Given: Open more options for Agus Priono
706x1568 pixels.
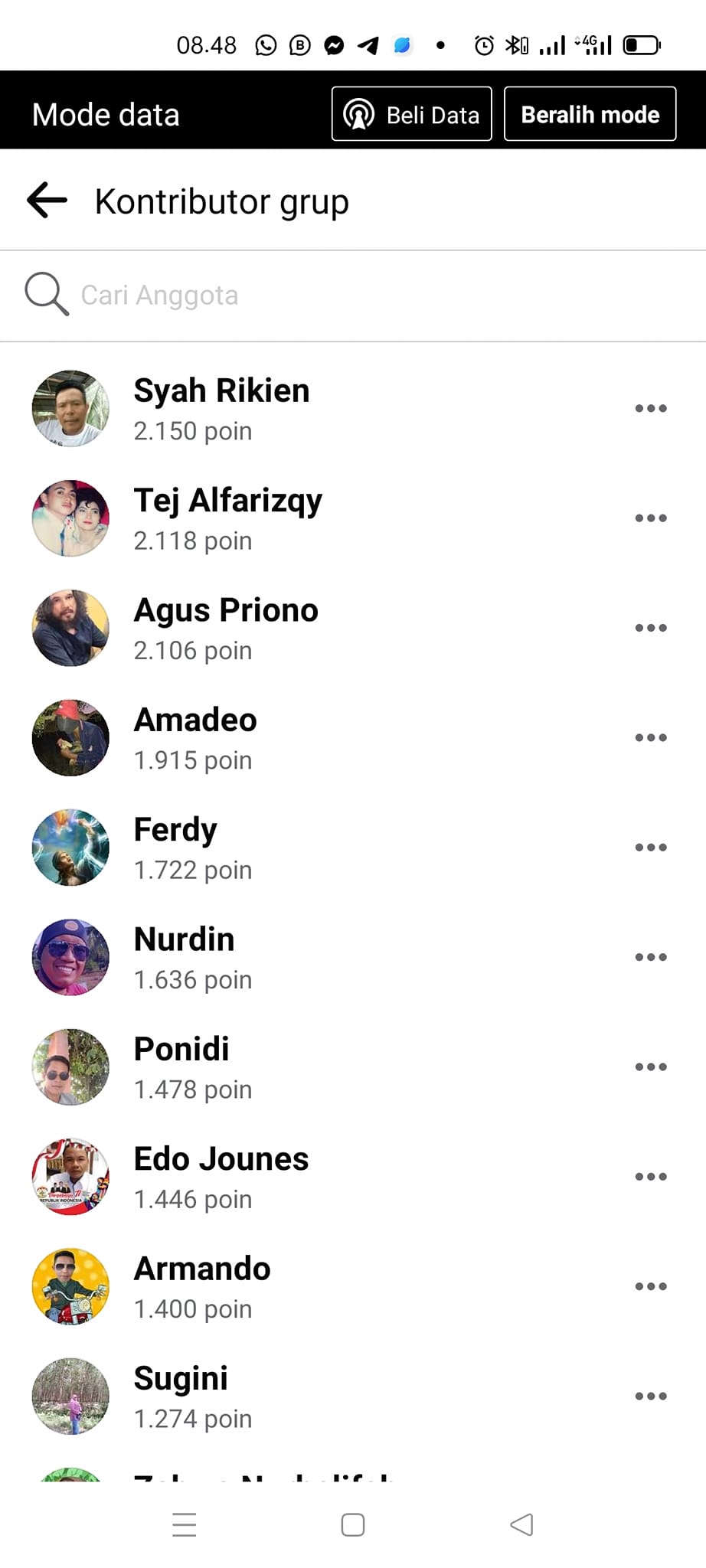Looking at the screenshot, I should point(651,628).
